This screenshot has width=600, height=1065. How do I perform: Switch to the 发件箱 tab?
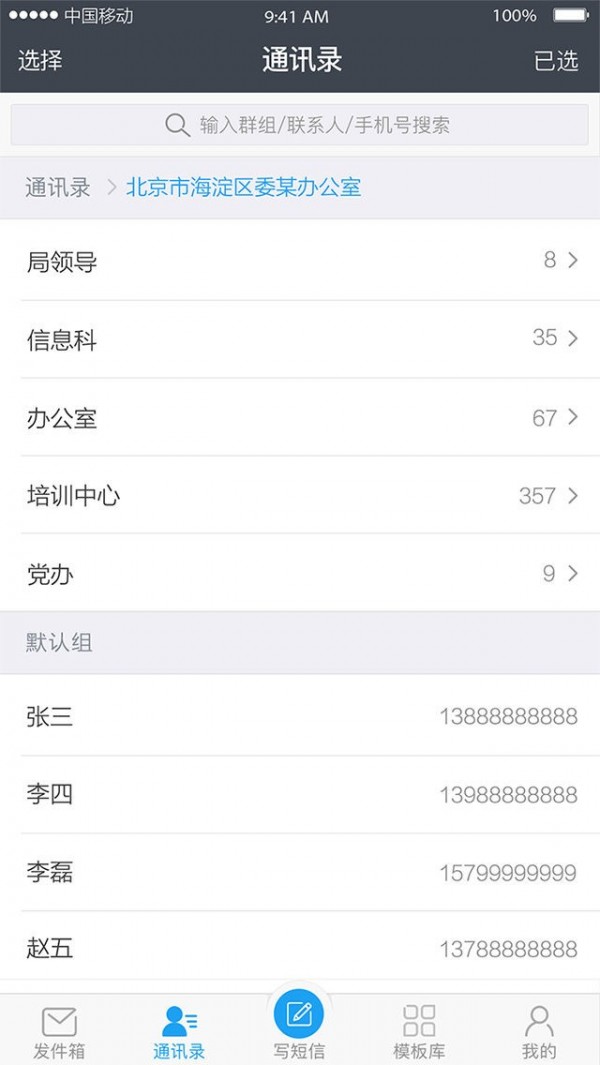pos(59,1032)
